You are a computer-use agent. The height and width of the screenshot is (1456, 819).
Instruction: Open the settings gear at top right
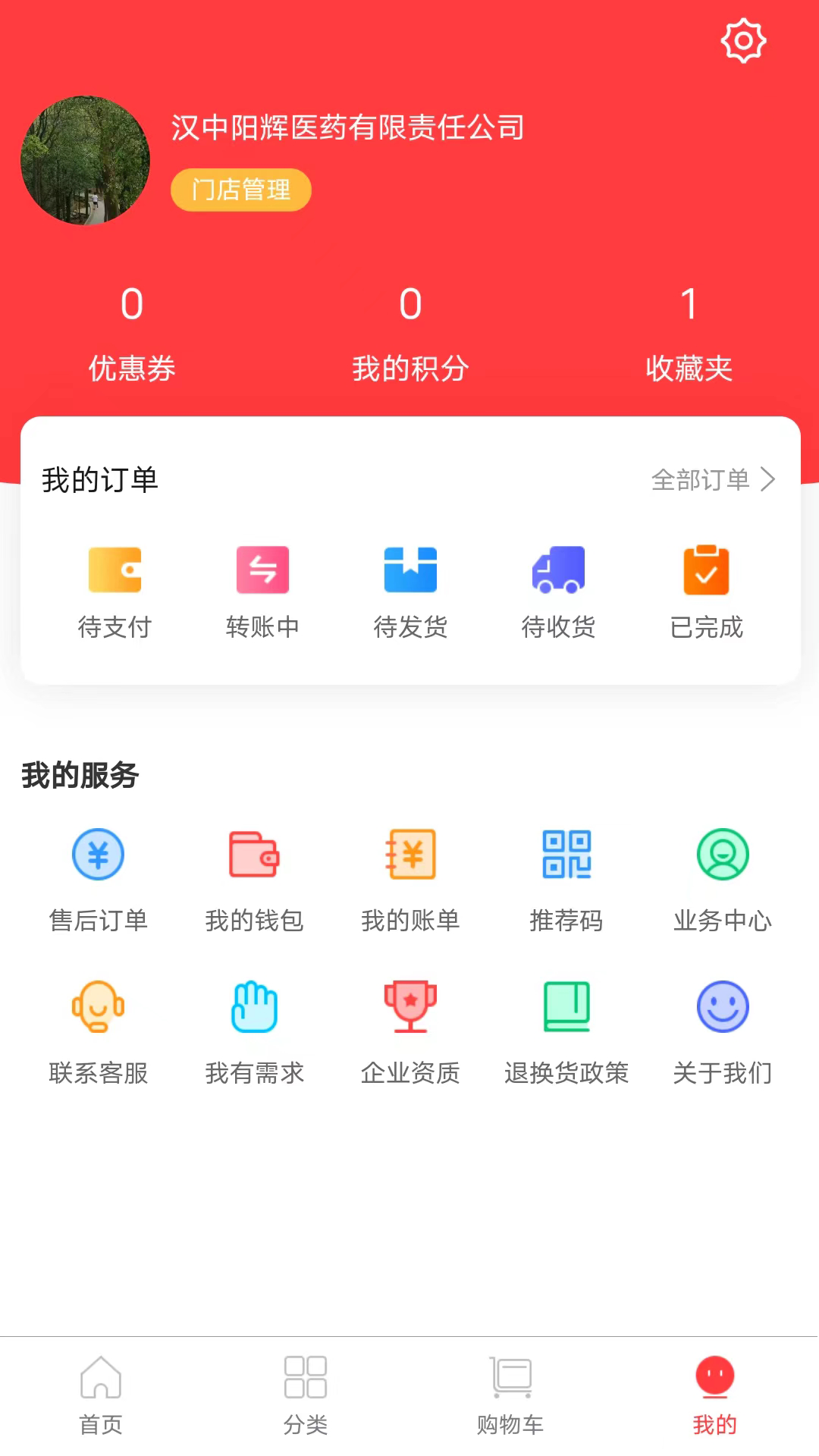tap(743, 40)
